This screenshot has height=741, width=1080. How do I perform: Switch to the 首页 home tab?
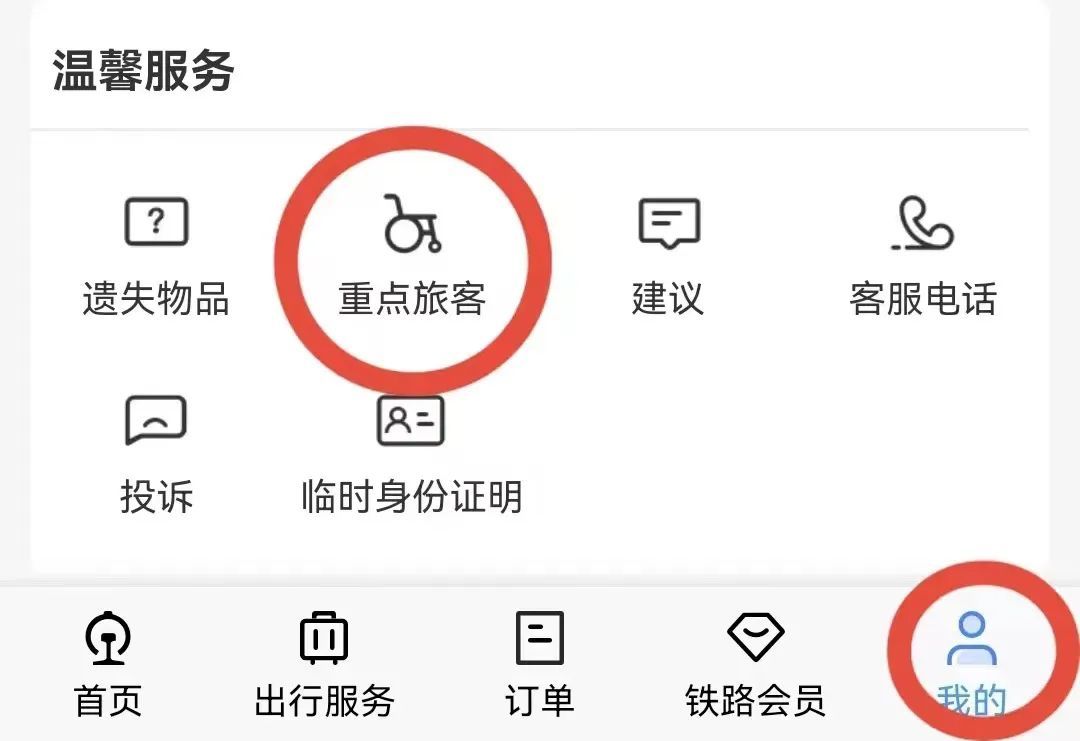[108, 664]
